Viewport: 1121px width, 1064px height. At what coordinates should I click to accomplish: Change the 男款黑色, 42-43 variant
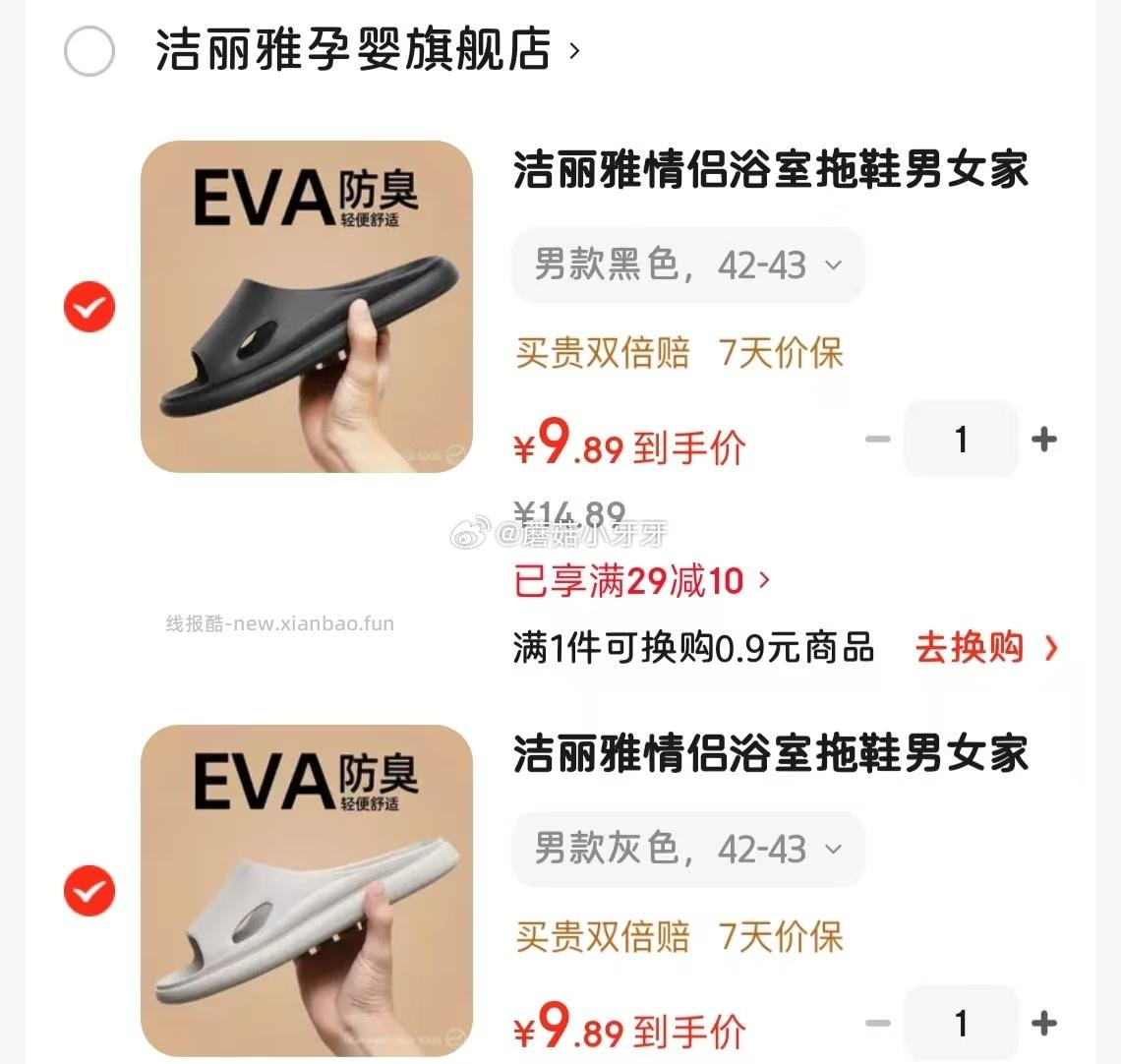pos(687,266)
